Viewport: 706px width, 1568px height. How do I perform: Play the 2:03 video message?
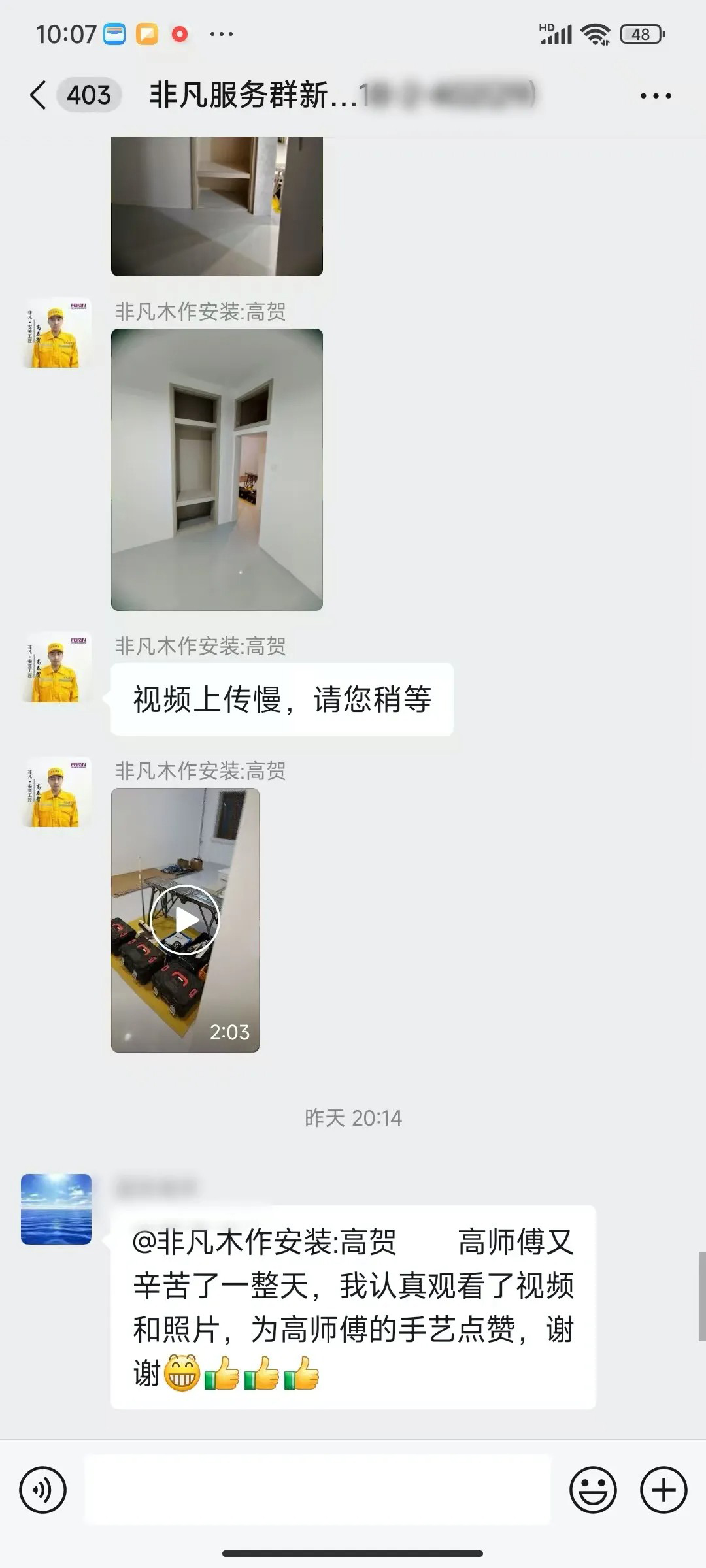[x=185, y=920]
